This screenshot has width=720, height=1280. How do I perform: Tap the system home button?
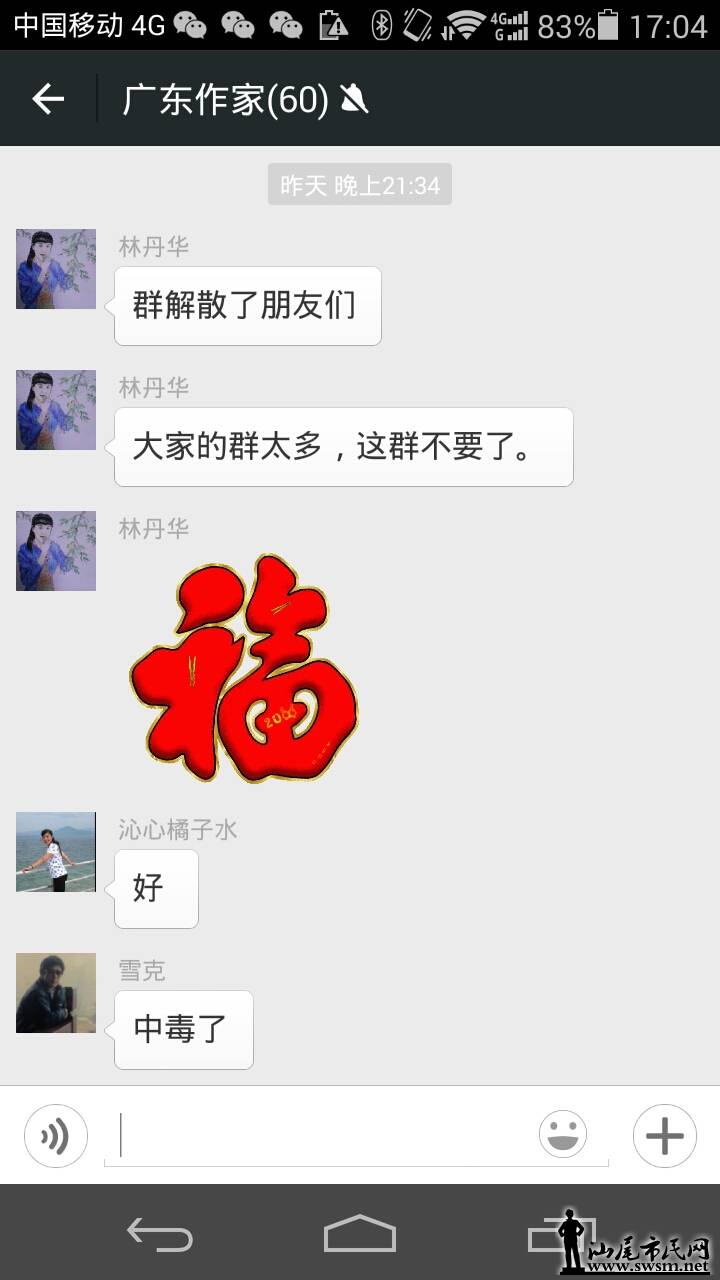tap(360, 1234)
